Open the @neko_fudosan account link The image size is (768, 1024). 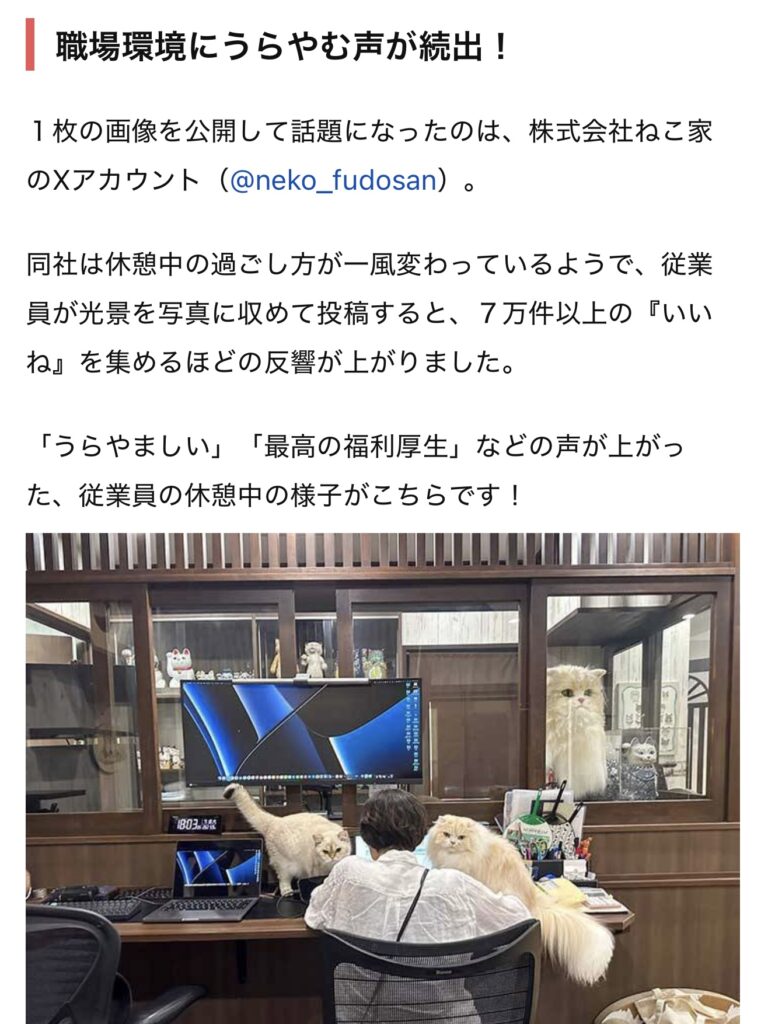point(334,183)
